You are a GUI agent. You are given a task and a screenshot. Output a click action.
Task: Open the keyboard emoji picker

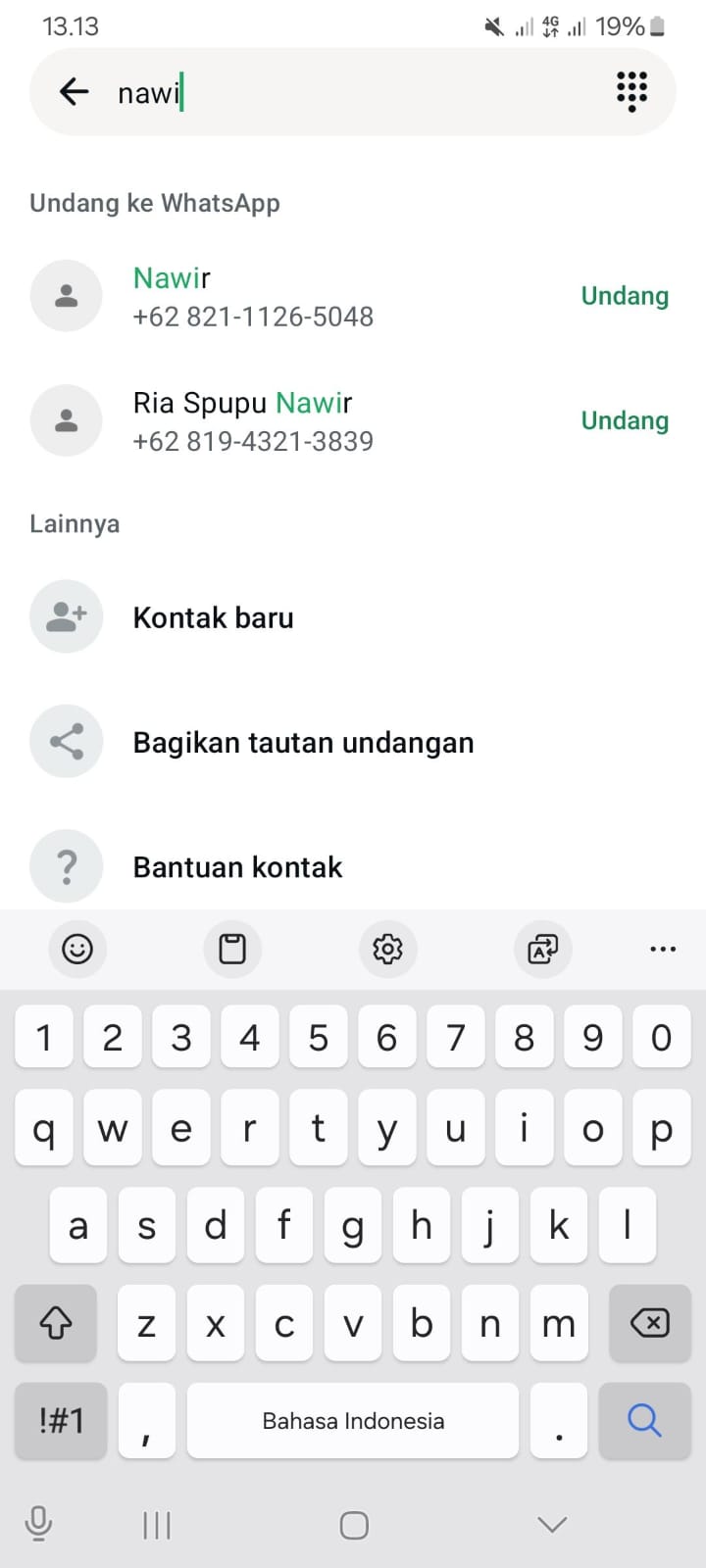click(77, 949)
